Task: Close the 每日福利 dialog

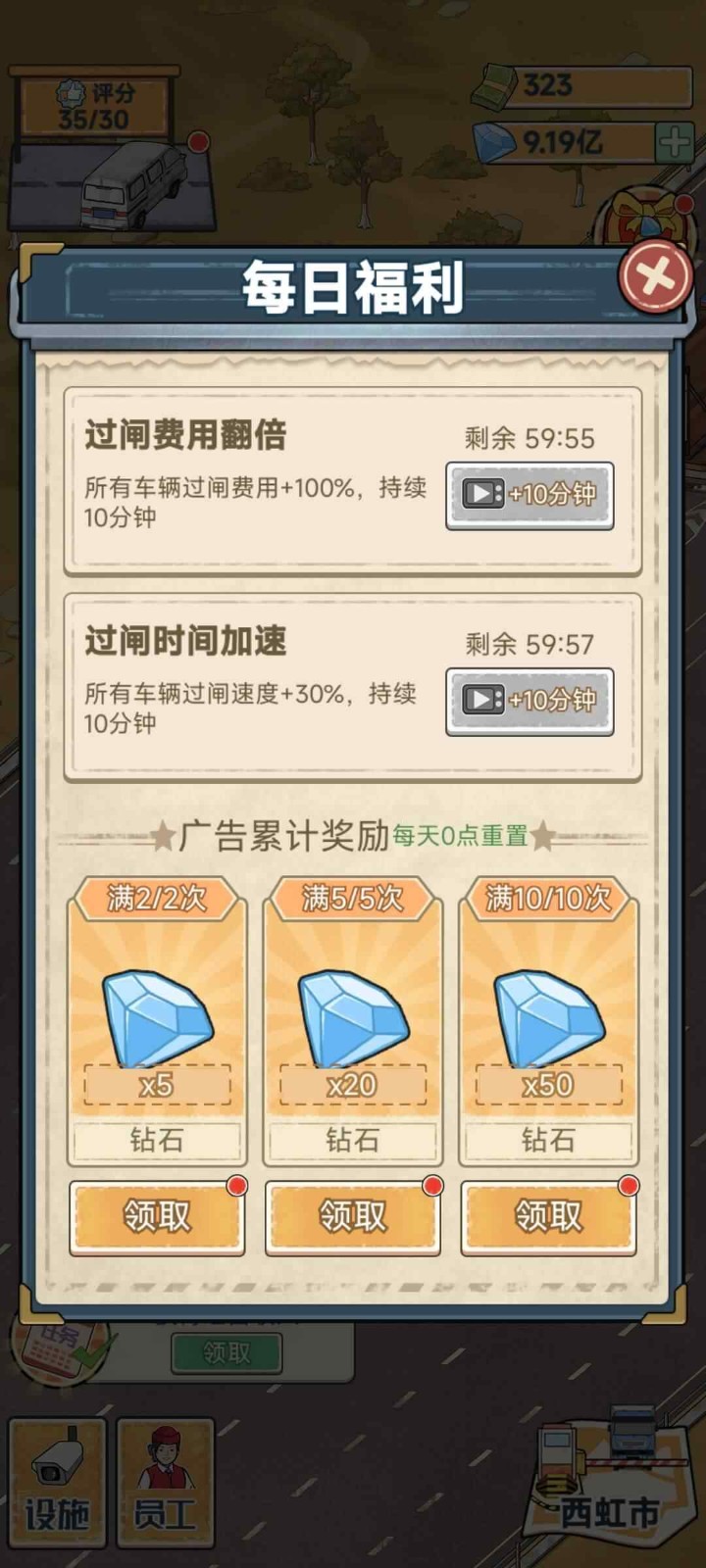Action: click(x=655, y=277)
